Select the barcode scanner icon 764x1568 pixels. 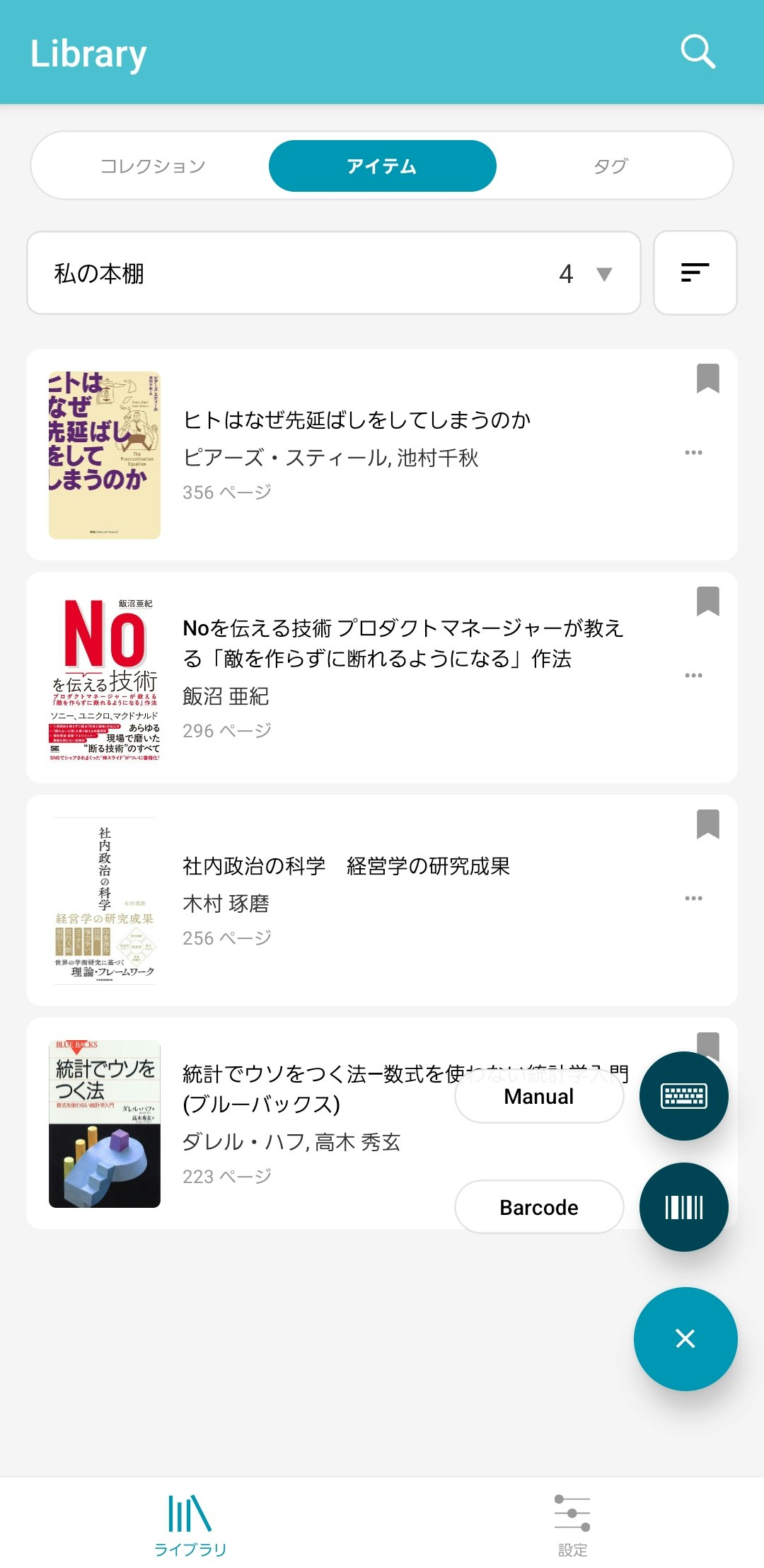coord(683,1206)
